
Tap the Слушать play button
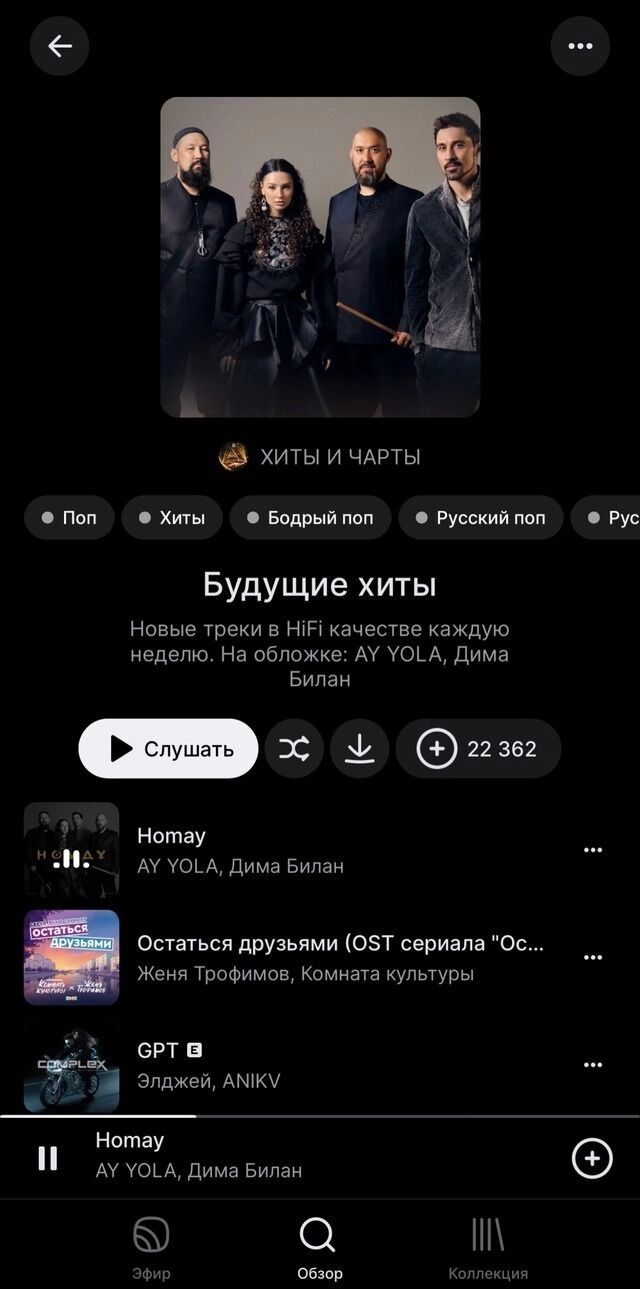[x=168, y=749]
